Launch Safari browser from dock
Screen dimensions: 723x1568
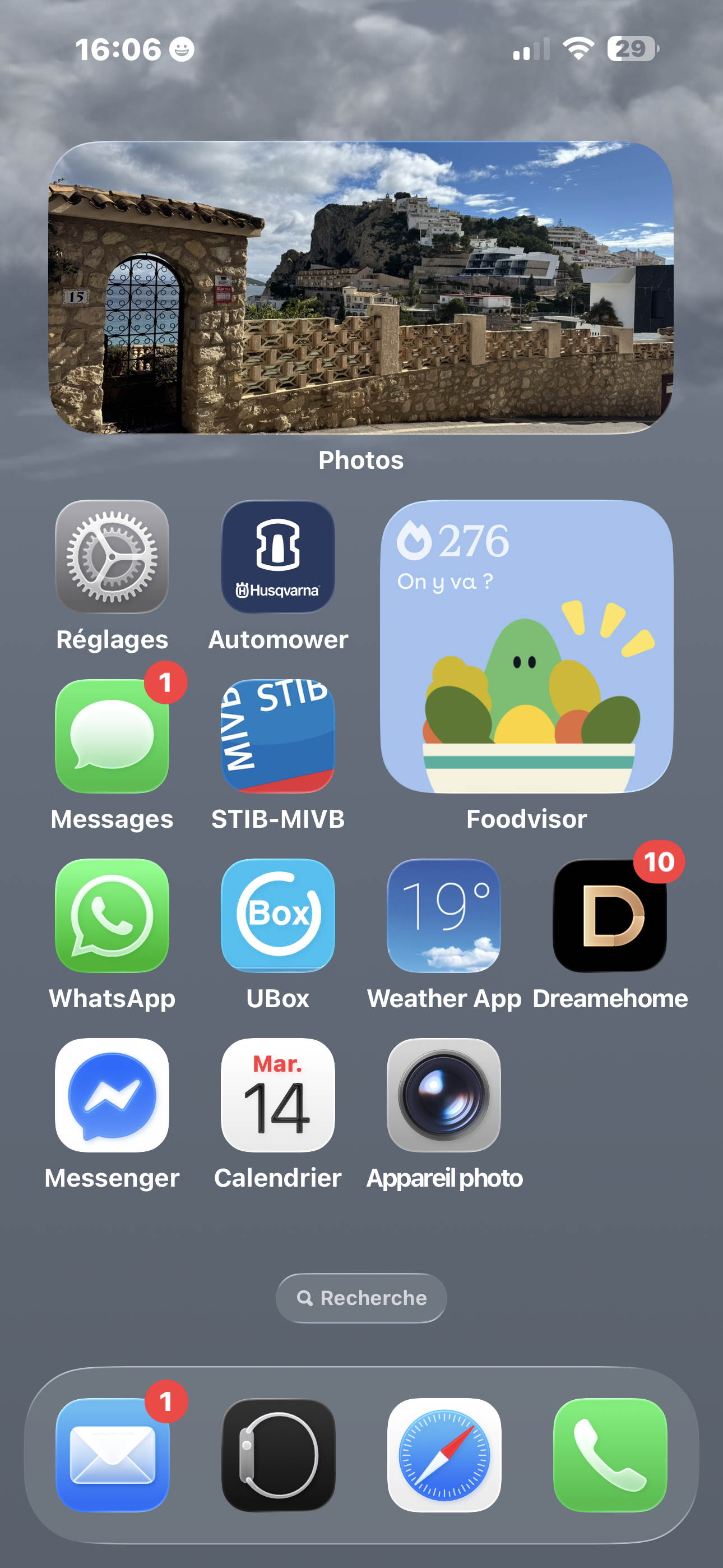(444, 1455)
